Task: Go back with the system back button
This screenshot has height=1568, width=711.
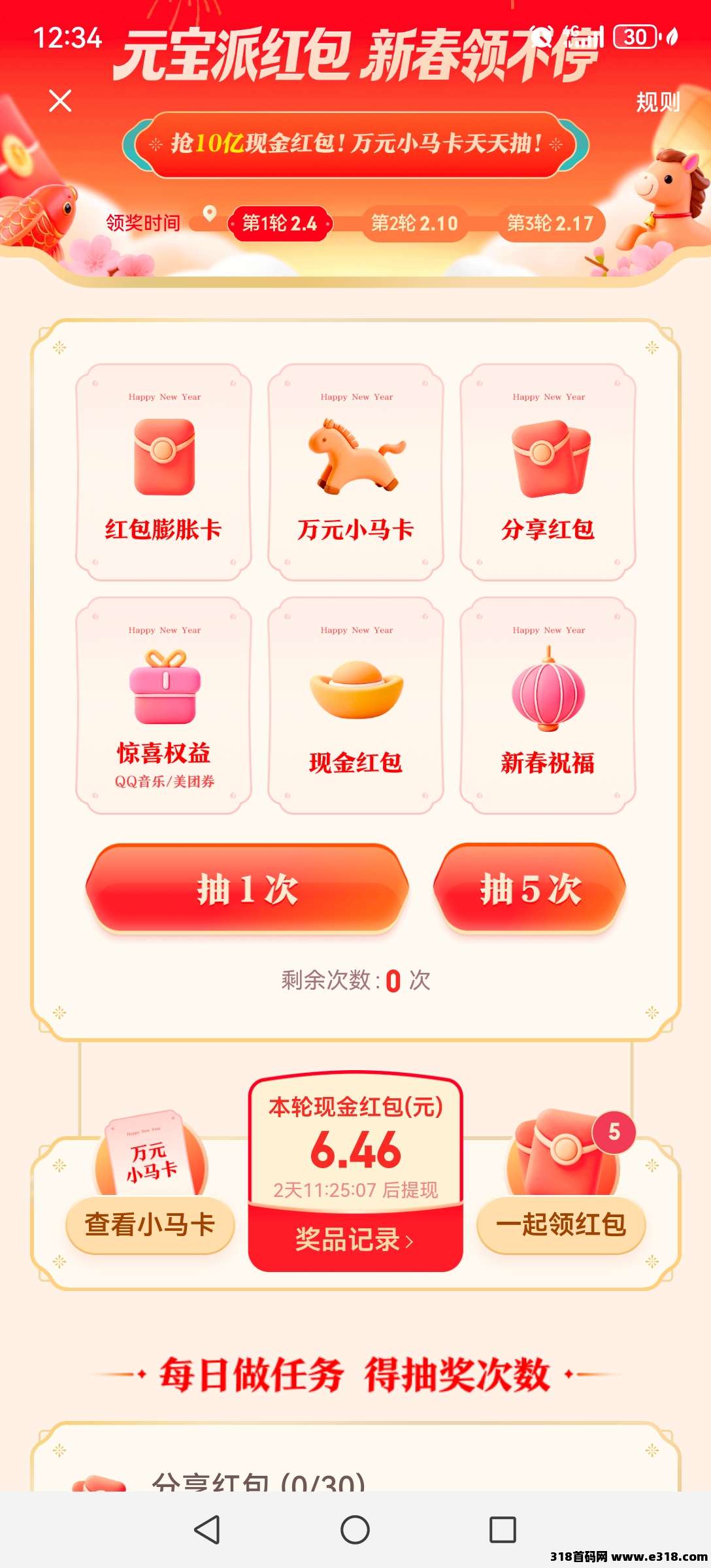Action: [x=207, y=1529]
